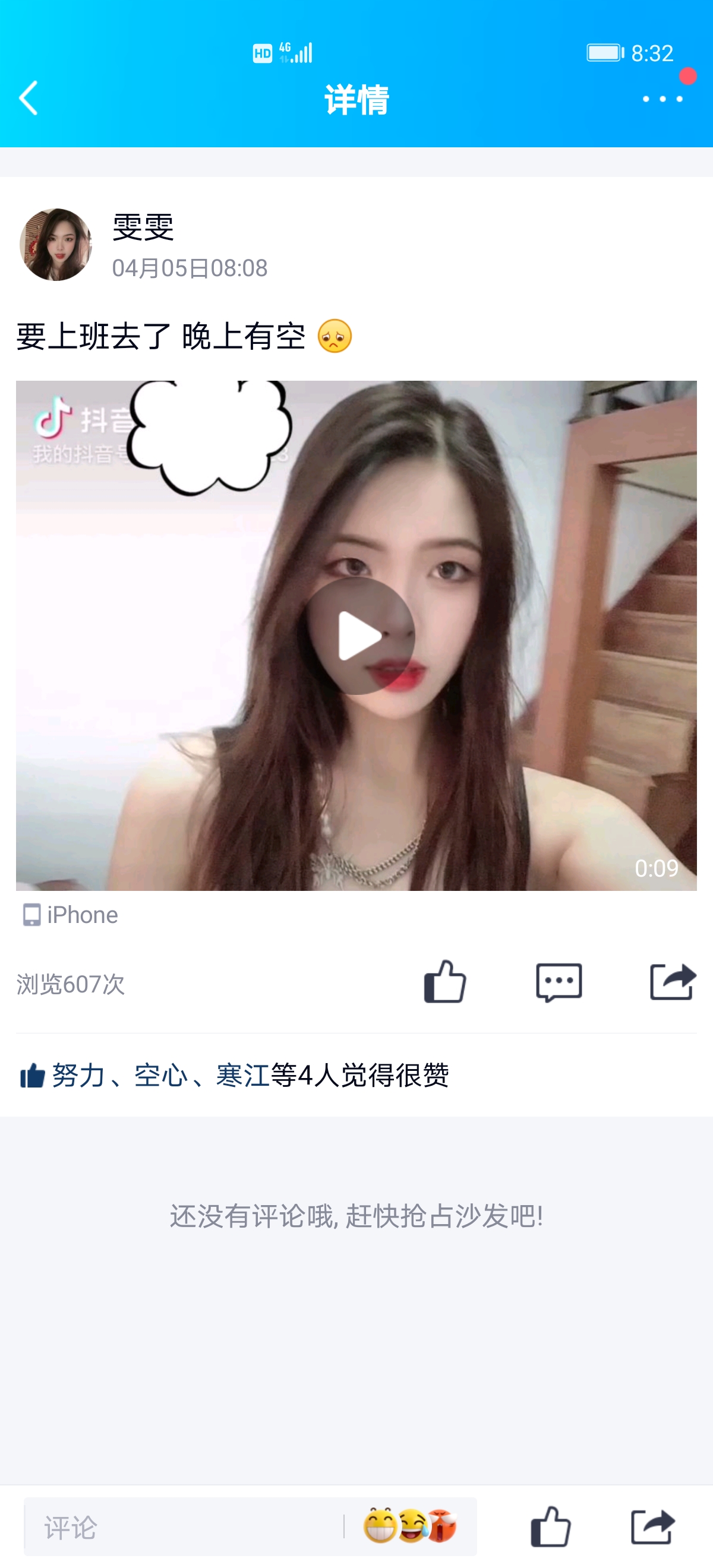Open liker 努力's profile

point(78,1076)
